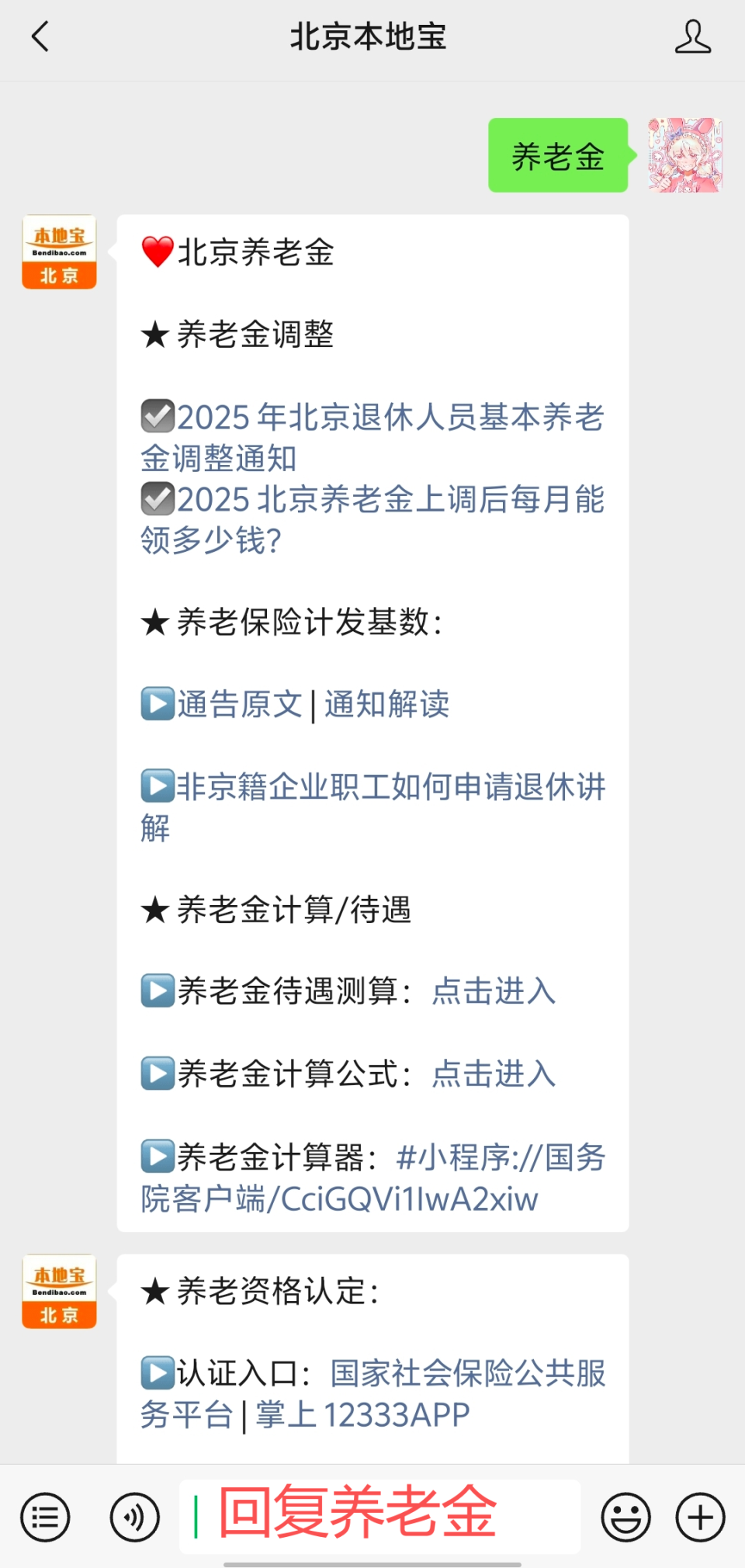Open the emoji picker
This screenshot has height=1568, width=745.
[x=625, y=1516]
